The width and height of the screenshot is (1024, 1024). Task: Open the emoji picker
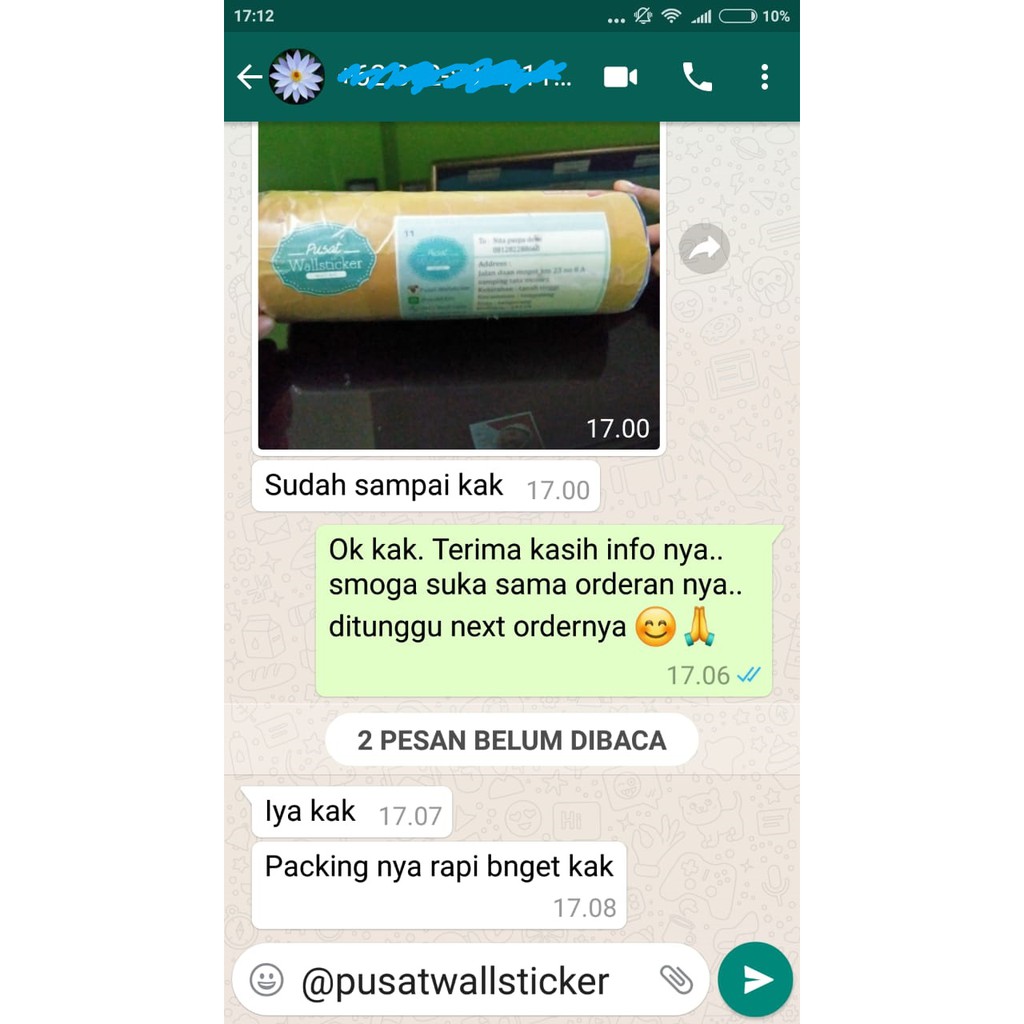coord(266,980)
